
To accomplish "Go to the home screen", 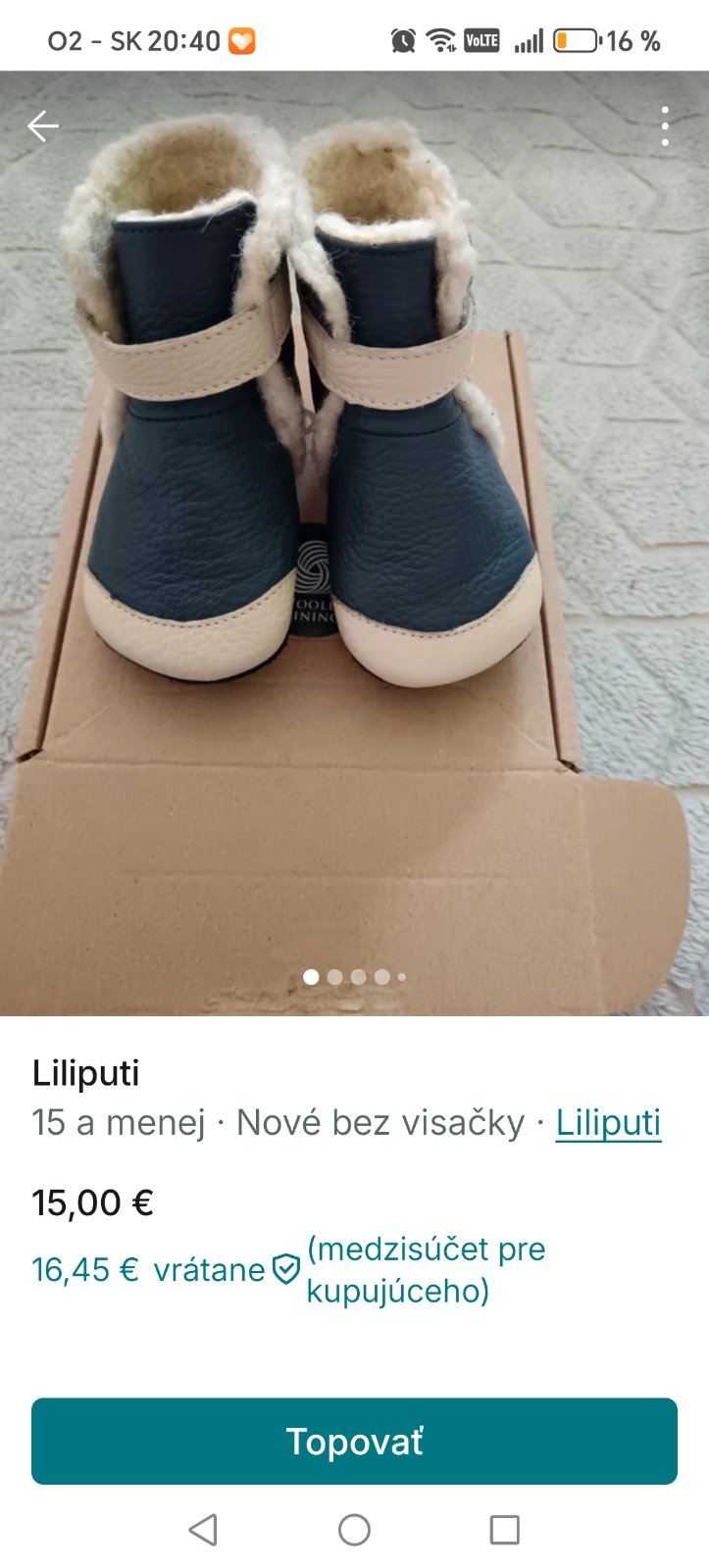I will [x=354, y=1530].
